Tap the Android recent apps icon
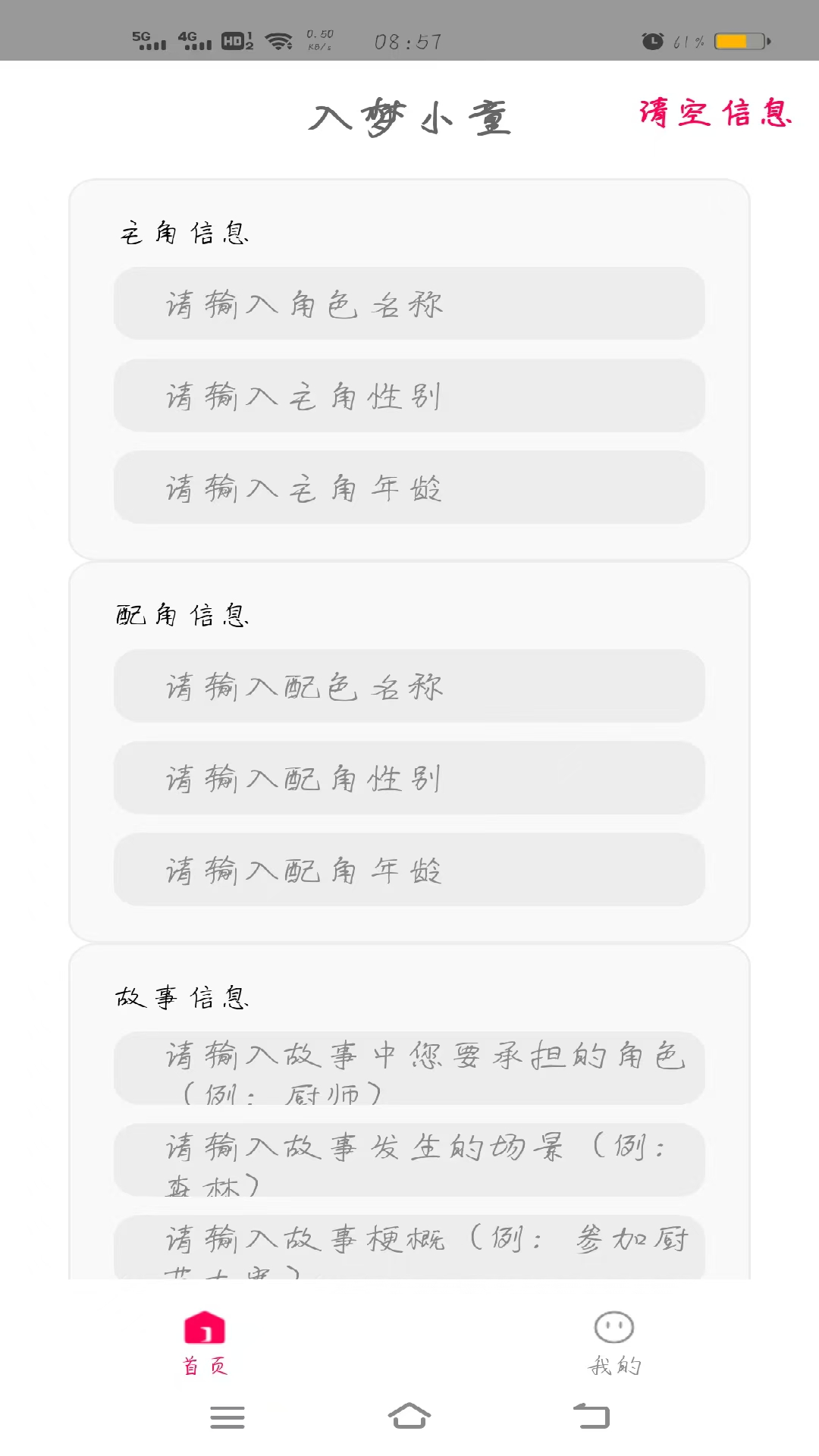Image resolution: width=819 pixels, height=1456 pixels. tap(227, 1417)
